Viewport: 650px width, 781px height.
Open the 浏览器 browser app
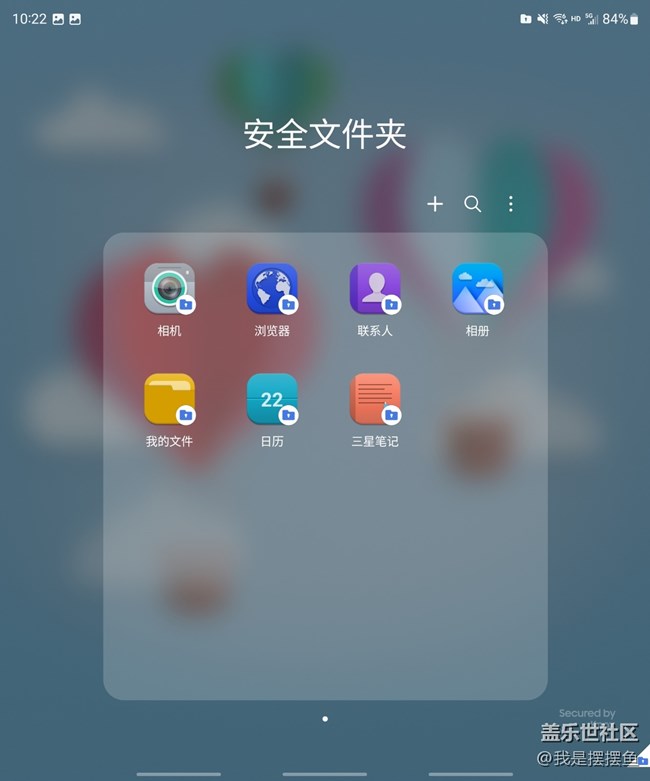pos(272,289)
